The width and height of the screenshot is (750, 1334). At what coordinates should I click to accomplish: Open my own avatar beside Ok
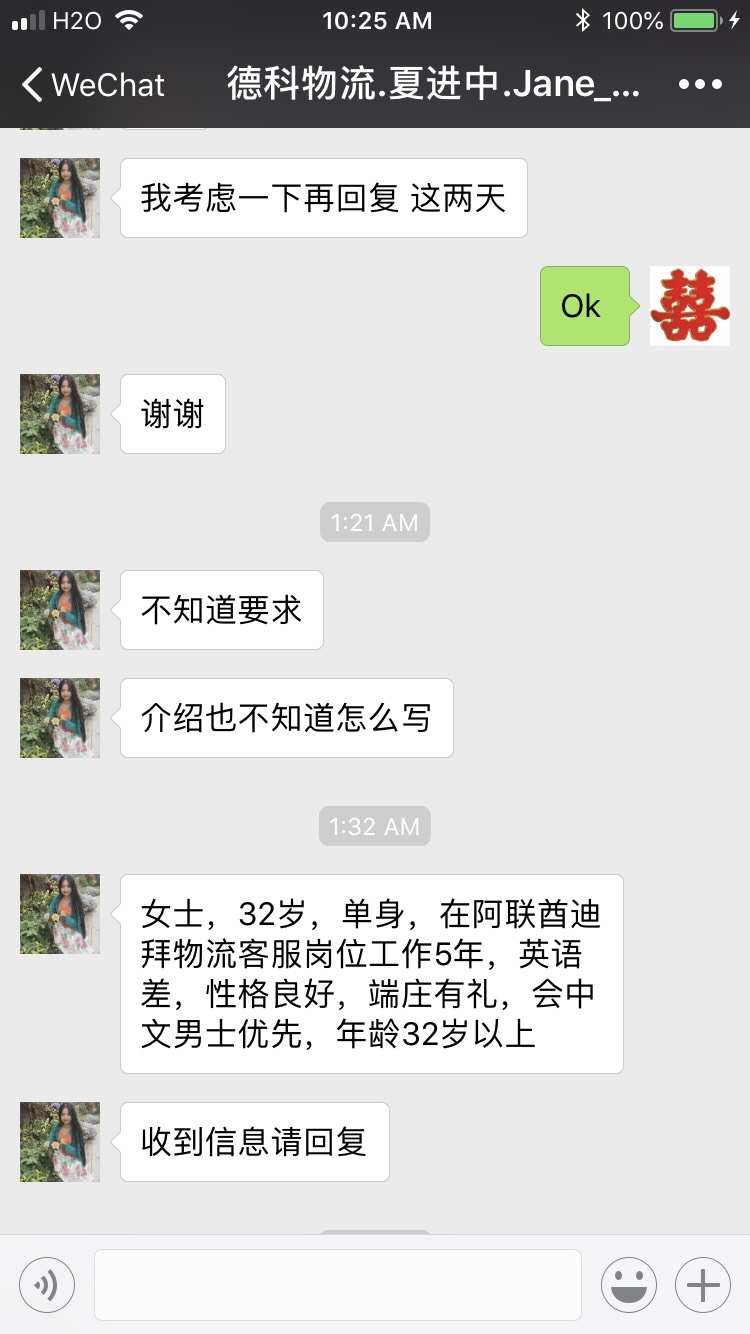tap(689, 306)
